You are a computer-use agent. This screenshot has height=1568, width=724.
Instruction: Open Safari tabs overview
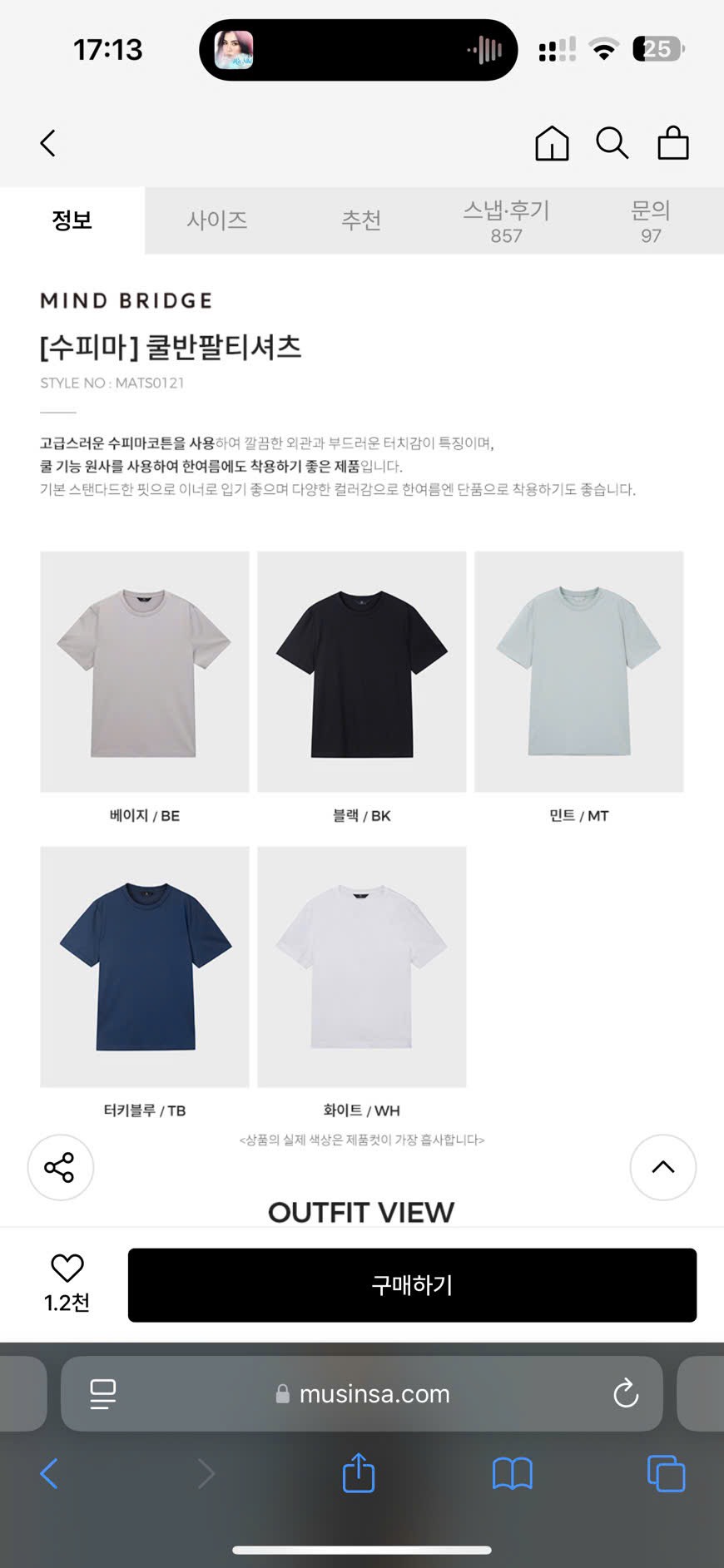pos(666,1474)
